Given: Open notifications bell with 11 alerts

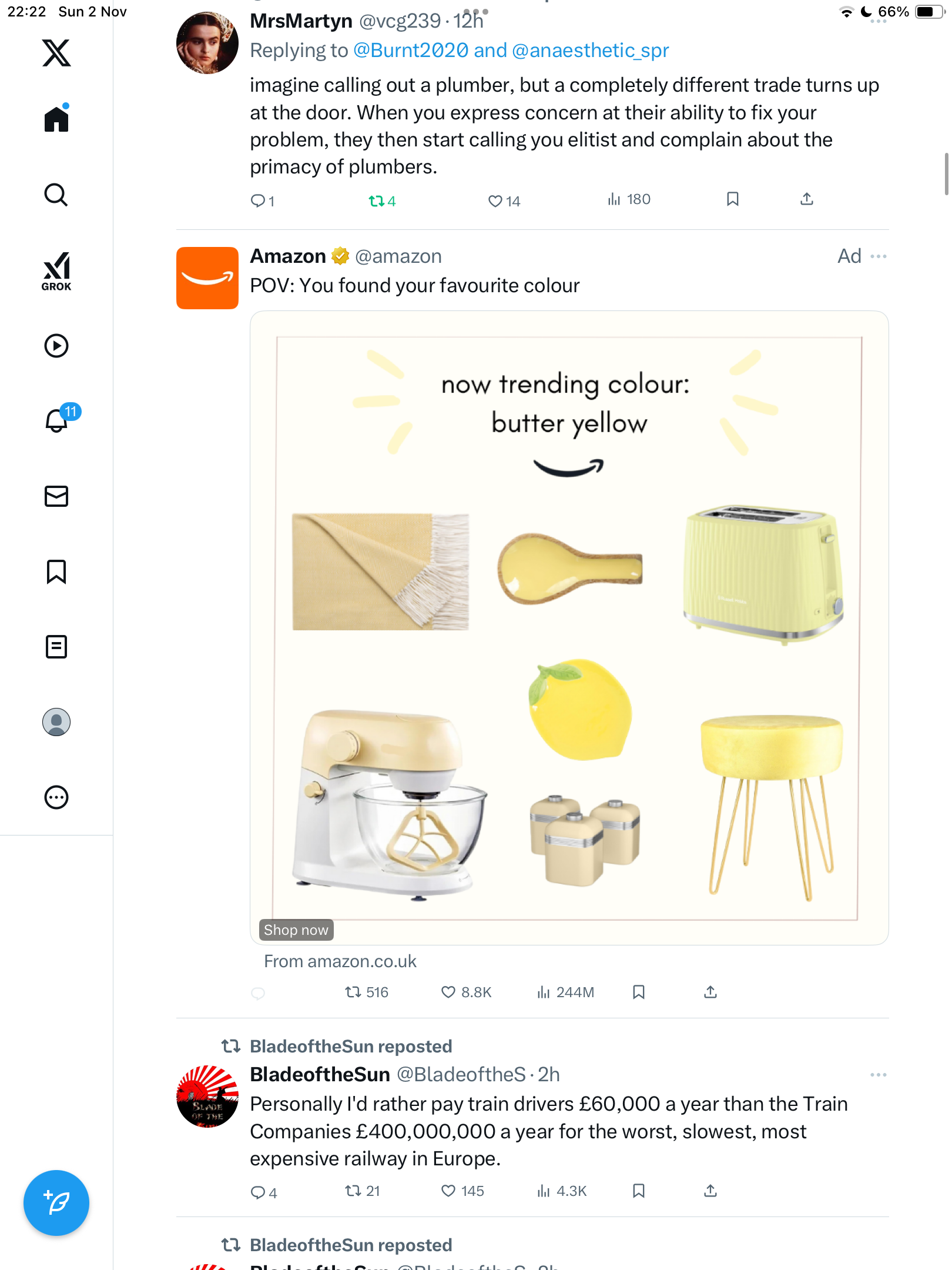Looking at the screenshot, I should point(58,420).
